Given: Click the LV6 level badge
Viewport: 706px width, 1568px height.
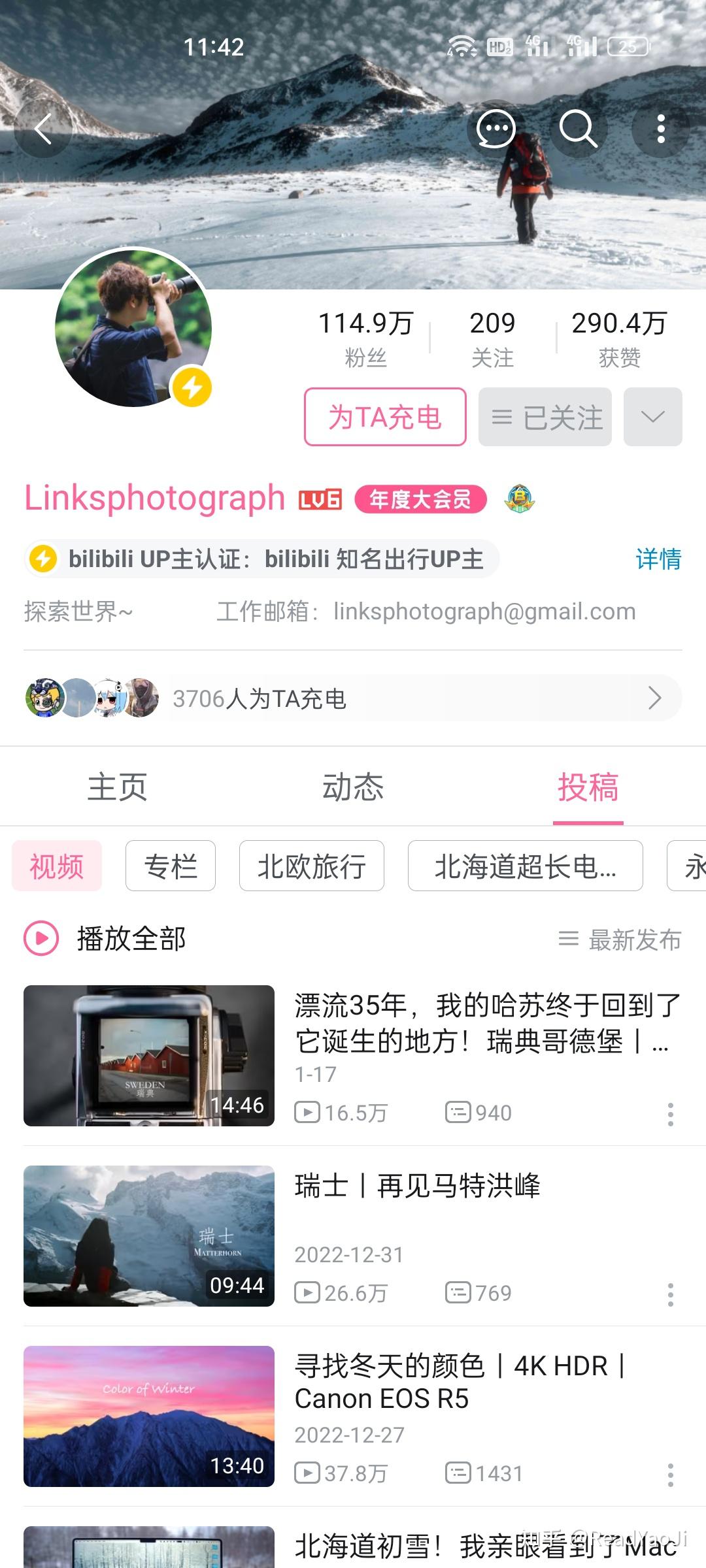Looking at the screenshot, I should click(320, 498).
